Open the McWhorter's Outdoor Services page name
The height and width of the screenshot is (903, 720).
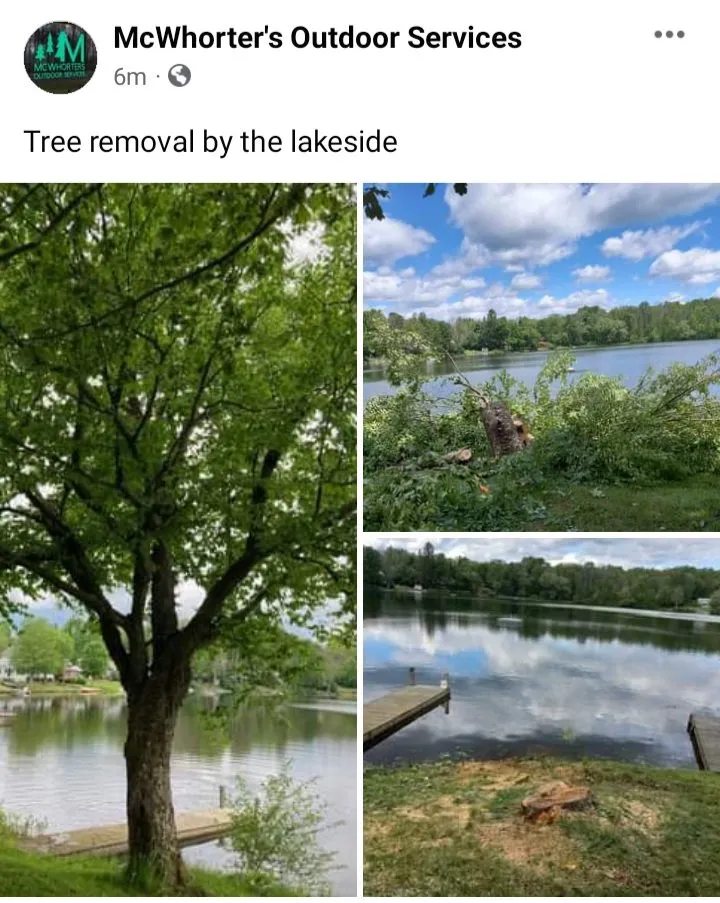tap(317, 38)
